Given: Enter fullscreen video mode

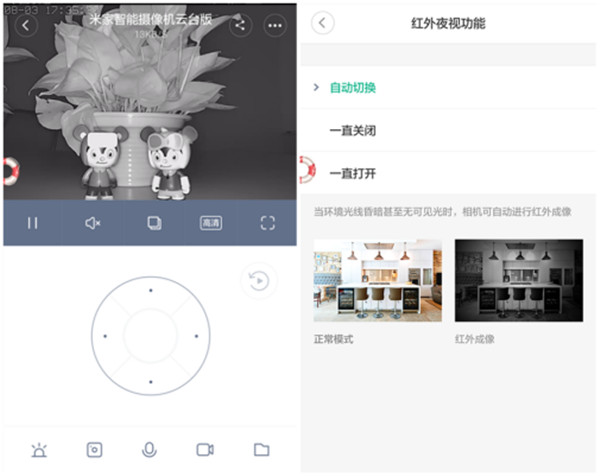Looking at the screenshot, I should (267, 223).
